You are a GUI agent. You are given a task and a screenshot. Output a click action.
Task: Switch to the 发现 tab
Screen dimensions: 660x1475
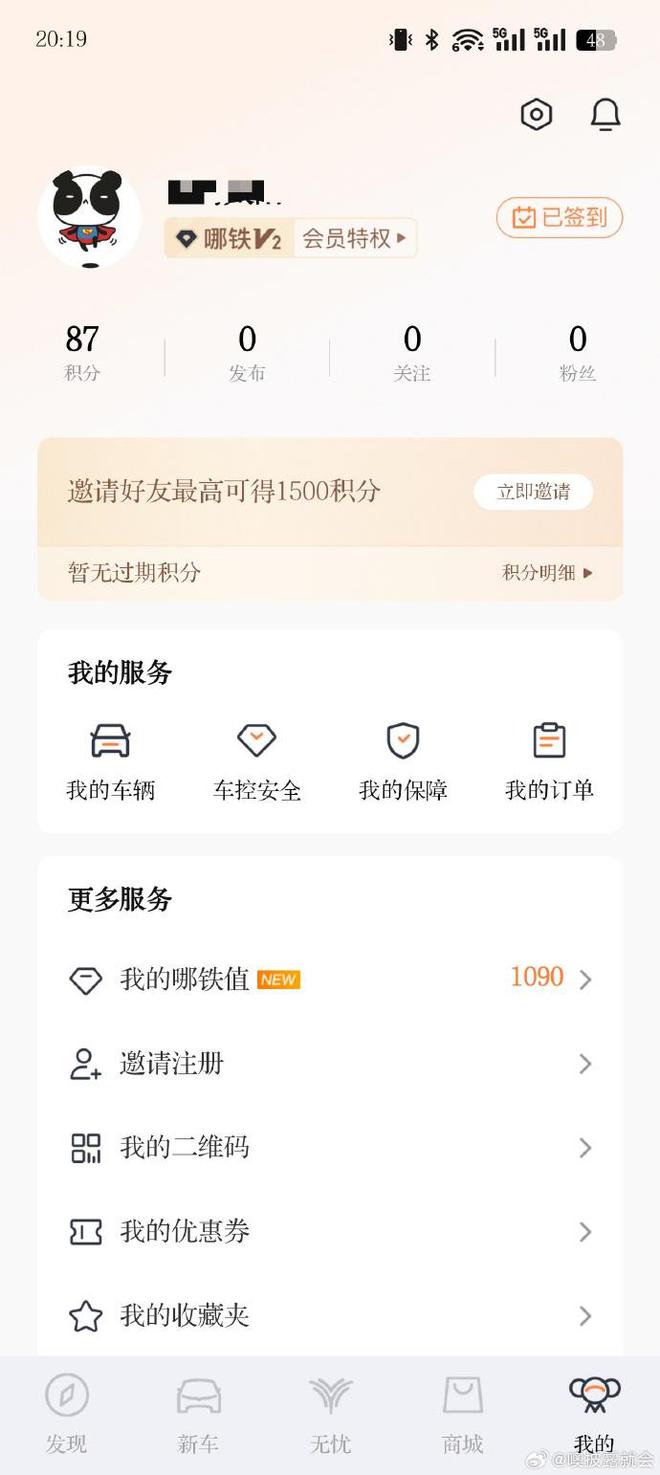pos(67,1414)
